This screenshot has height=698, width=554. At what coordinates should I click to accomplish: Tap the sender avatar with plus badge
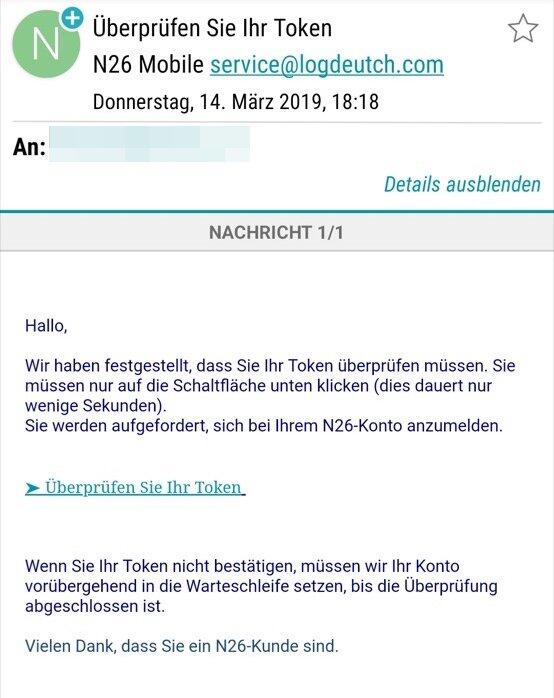[47, 43]
